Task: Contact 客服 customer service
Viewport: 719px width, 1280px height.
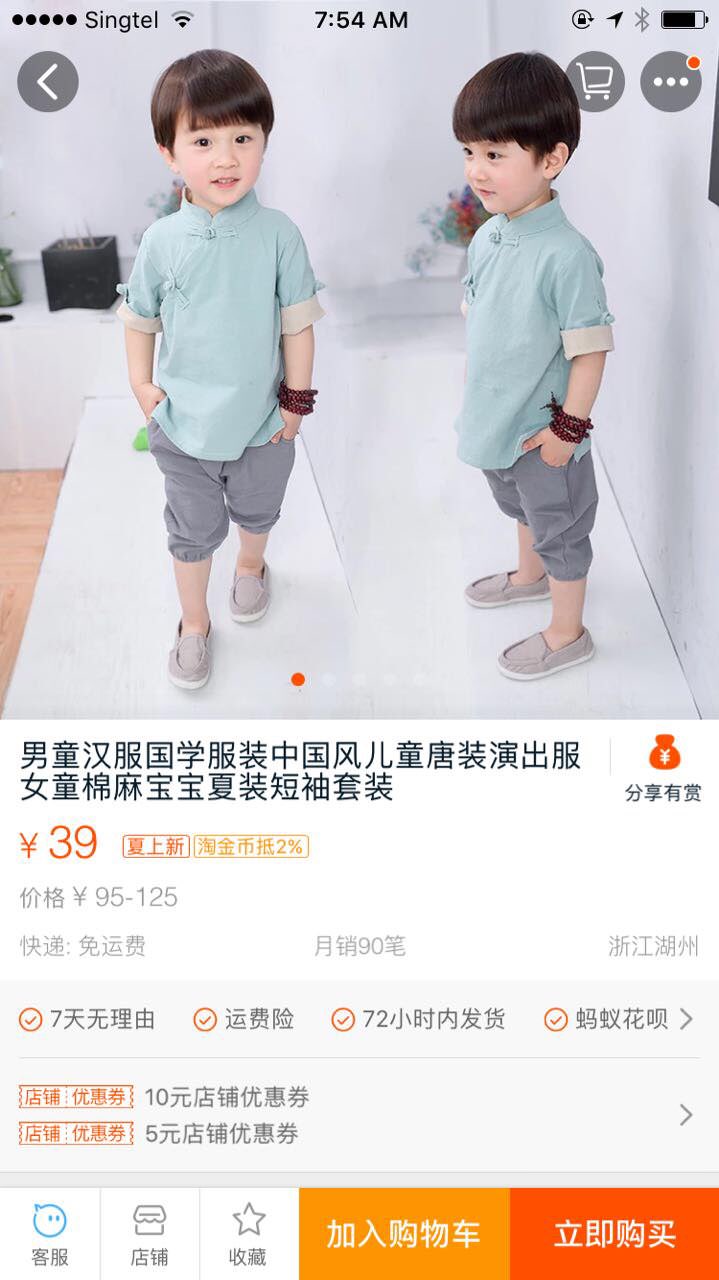Action: (x=50, y=1234)
